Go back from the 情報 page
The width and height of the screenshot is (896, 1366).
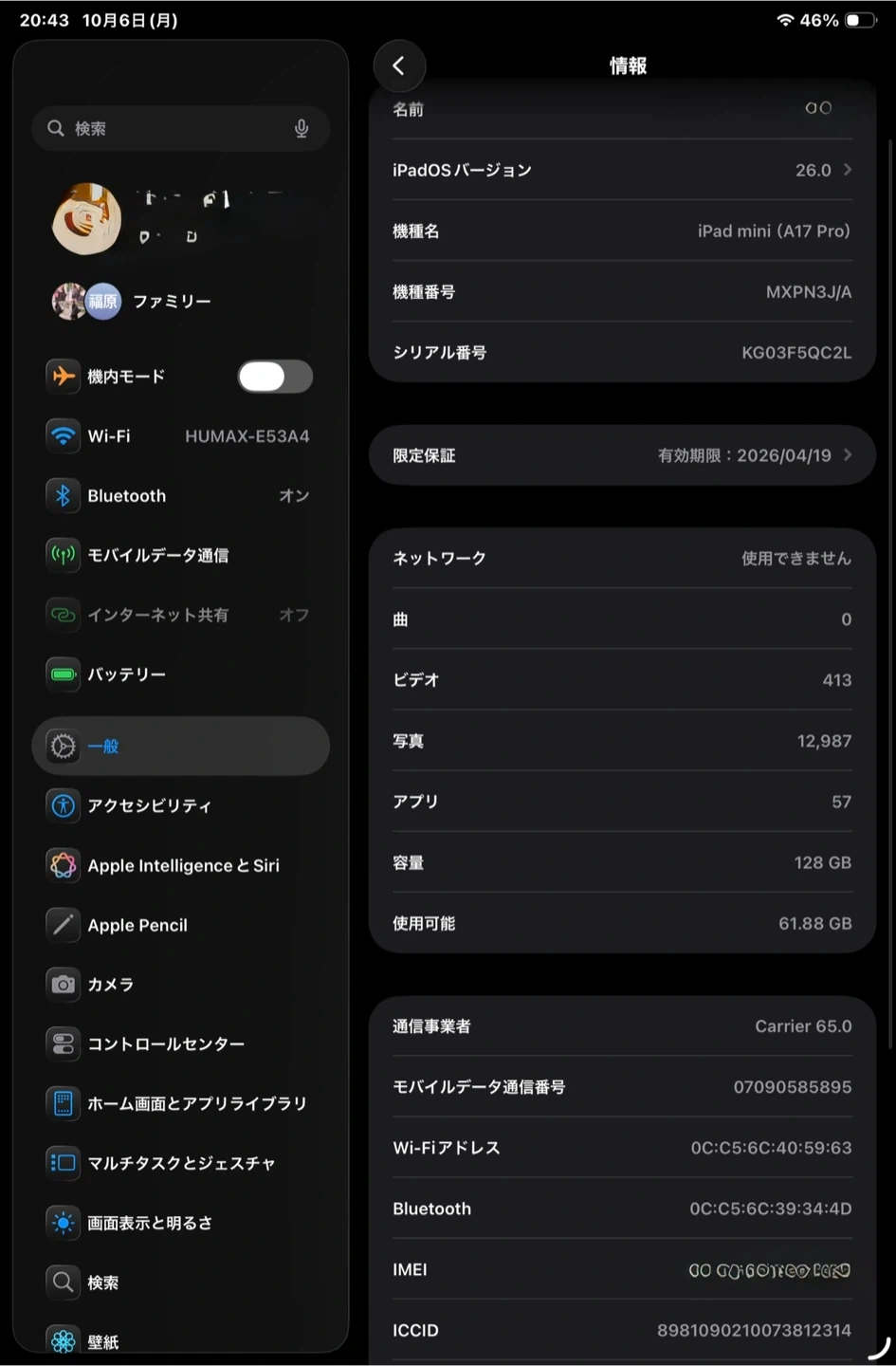(x=399, y=65)
